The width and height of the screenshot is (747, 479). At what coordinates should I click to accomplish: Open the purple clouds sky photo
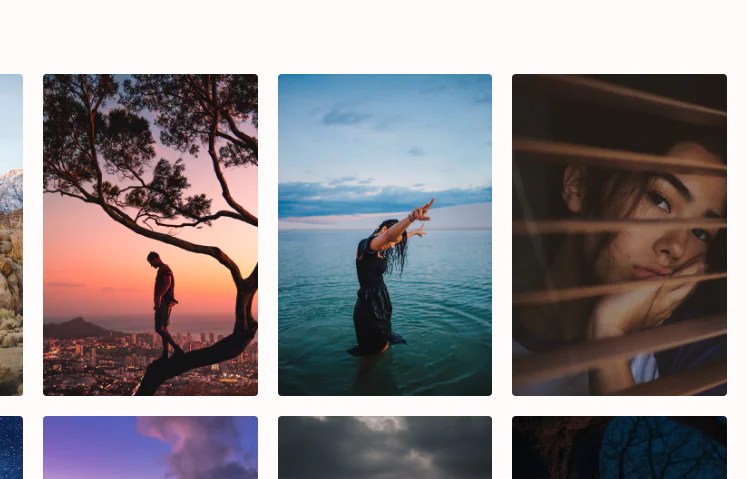[x=151, y=448]
